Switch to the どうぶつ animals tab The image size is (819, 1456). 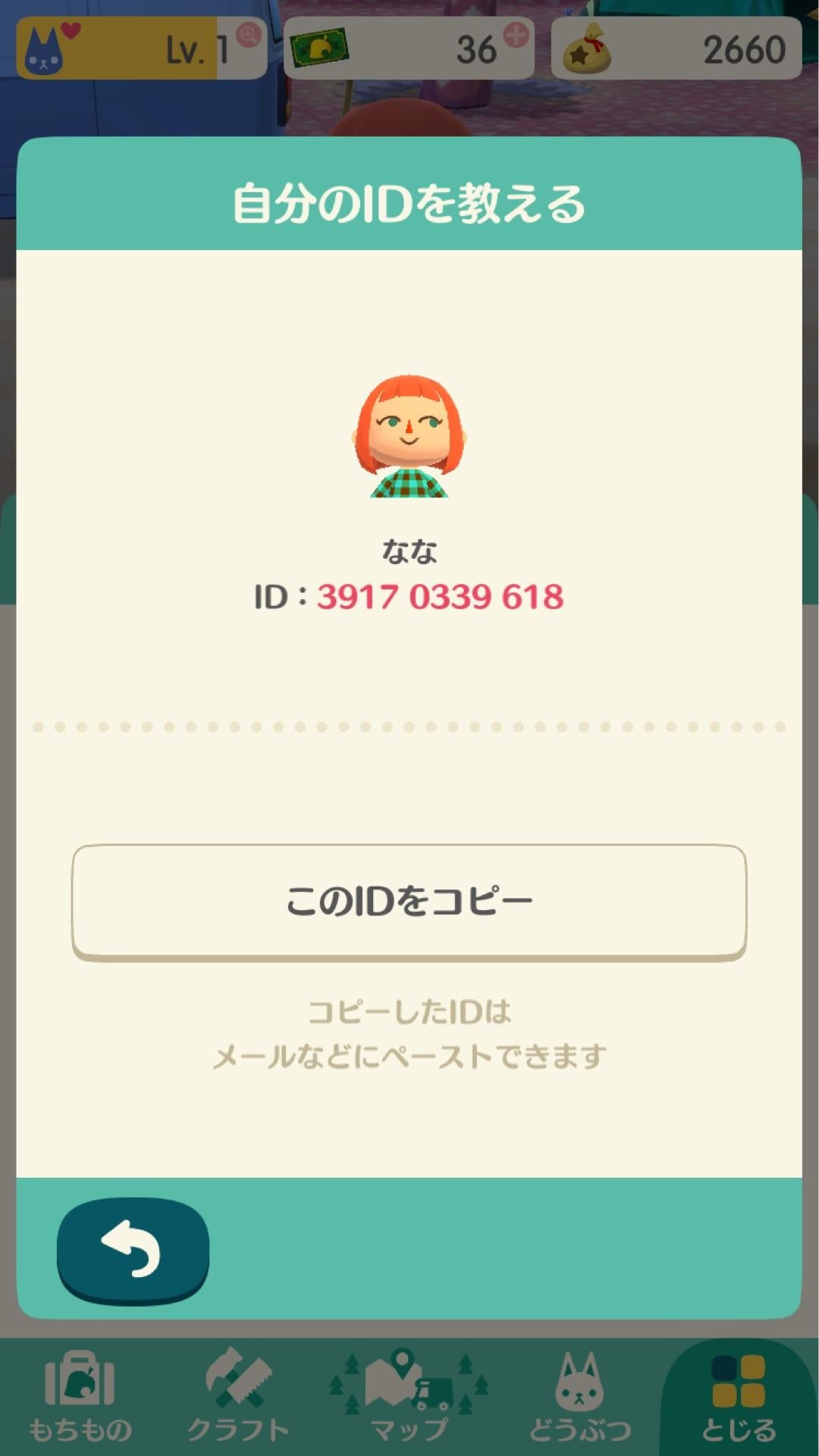point(579,1398)
